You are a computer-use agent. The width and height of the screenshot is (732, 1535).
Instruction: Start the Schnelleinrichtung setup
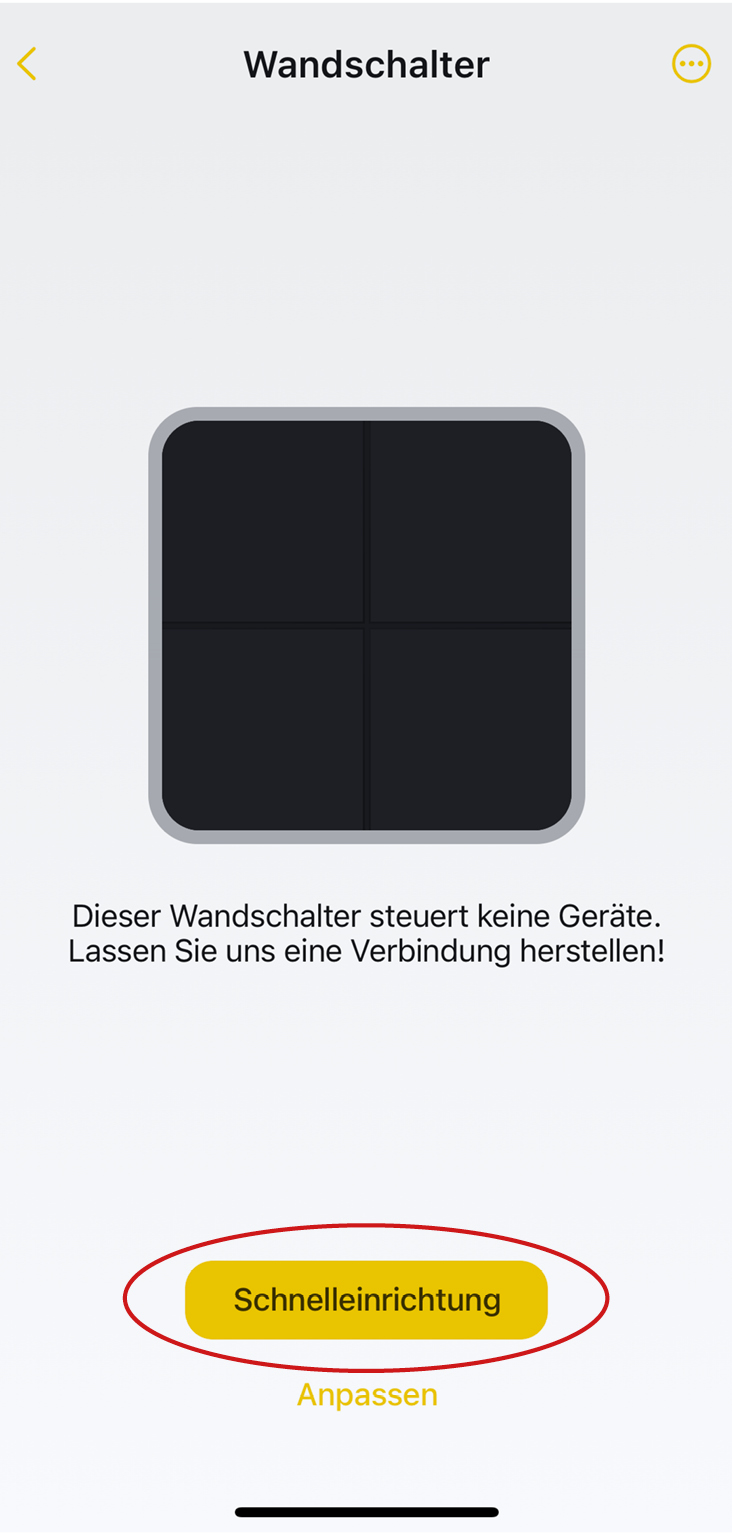[366, 1299]
